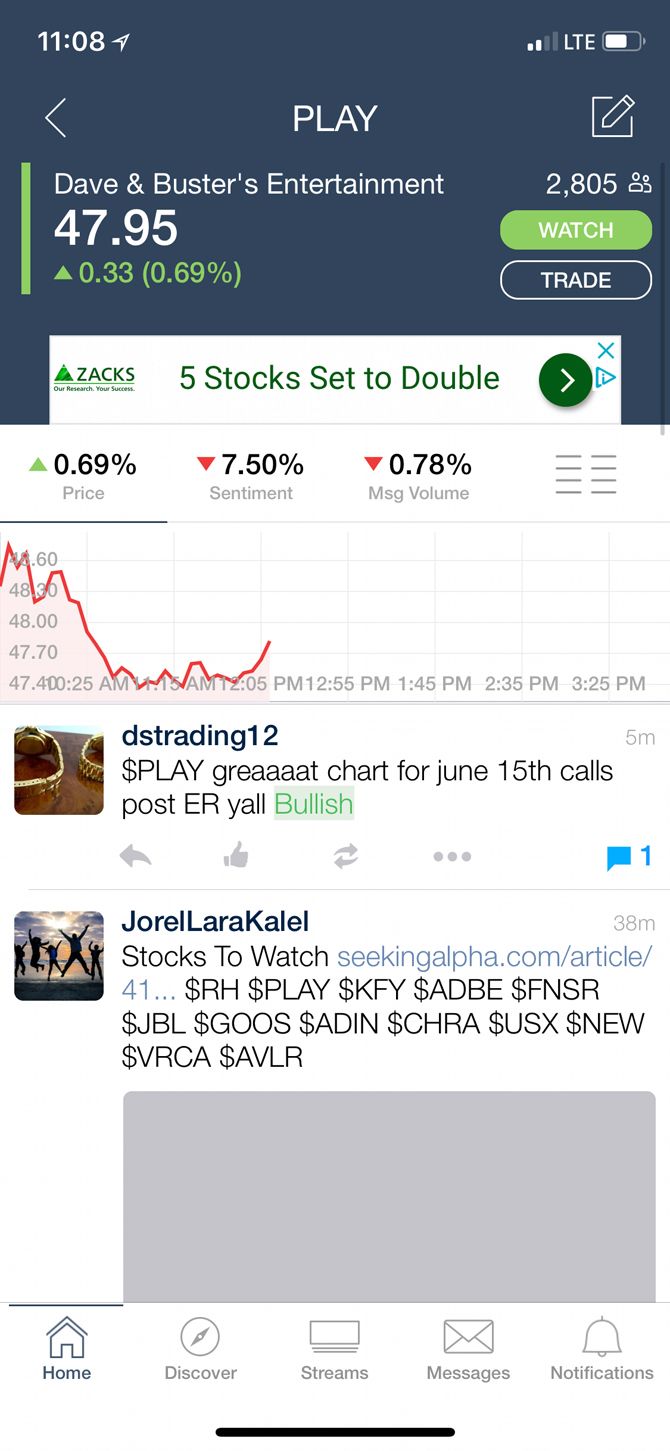Screen dimensions: 670x1451
Task: Show the Msg Volume chart
Action: coord(418,475)
